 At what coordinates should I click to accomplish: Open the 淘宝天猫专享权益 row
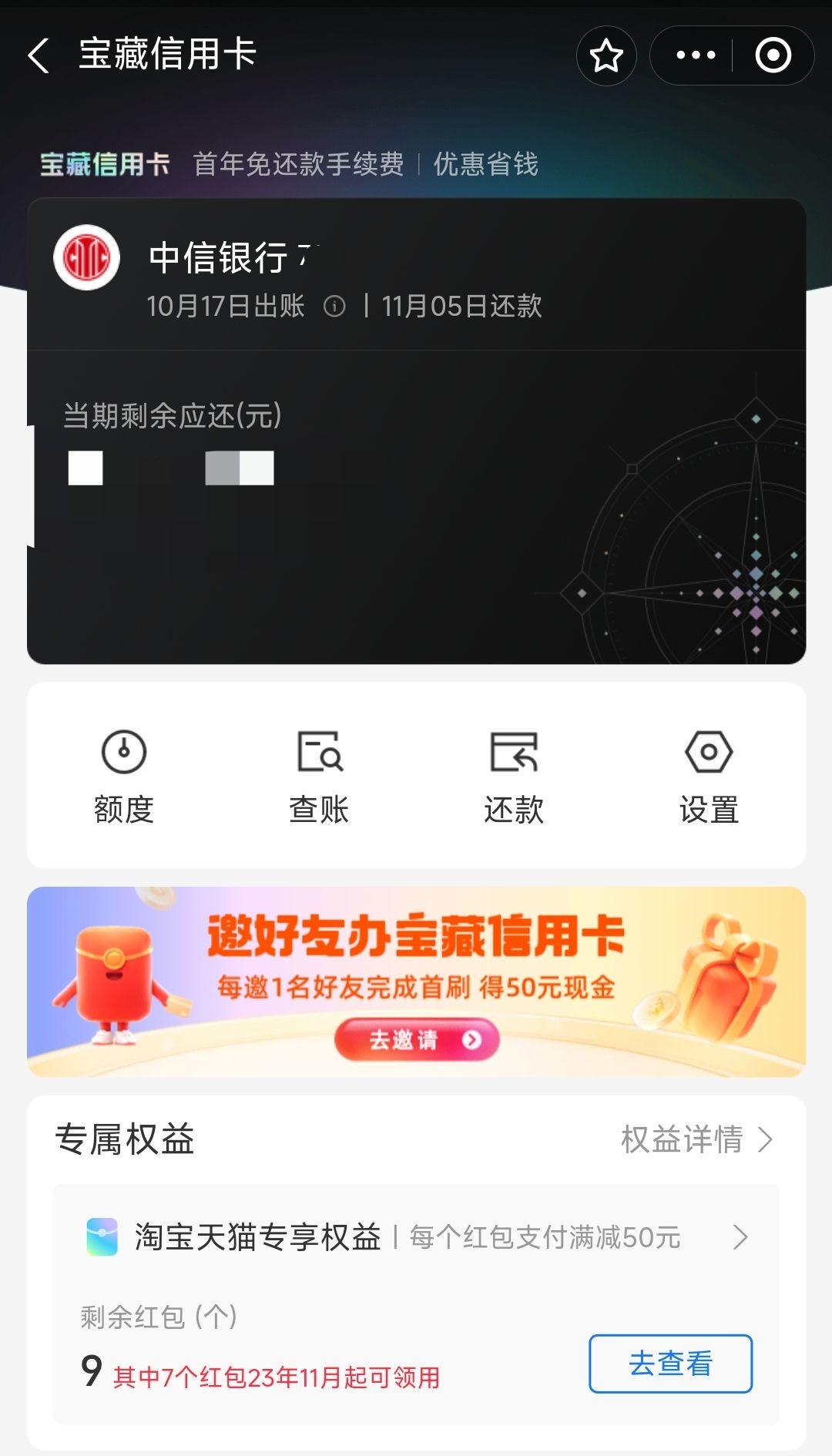click(x=416, y=1237)
